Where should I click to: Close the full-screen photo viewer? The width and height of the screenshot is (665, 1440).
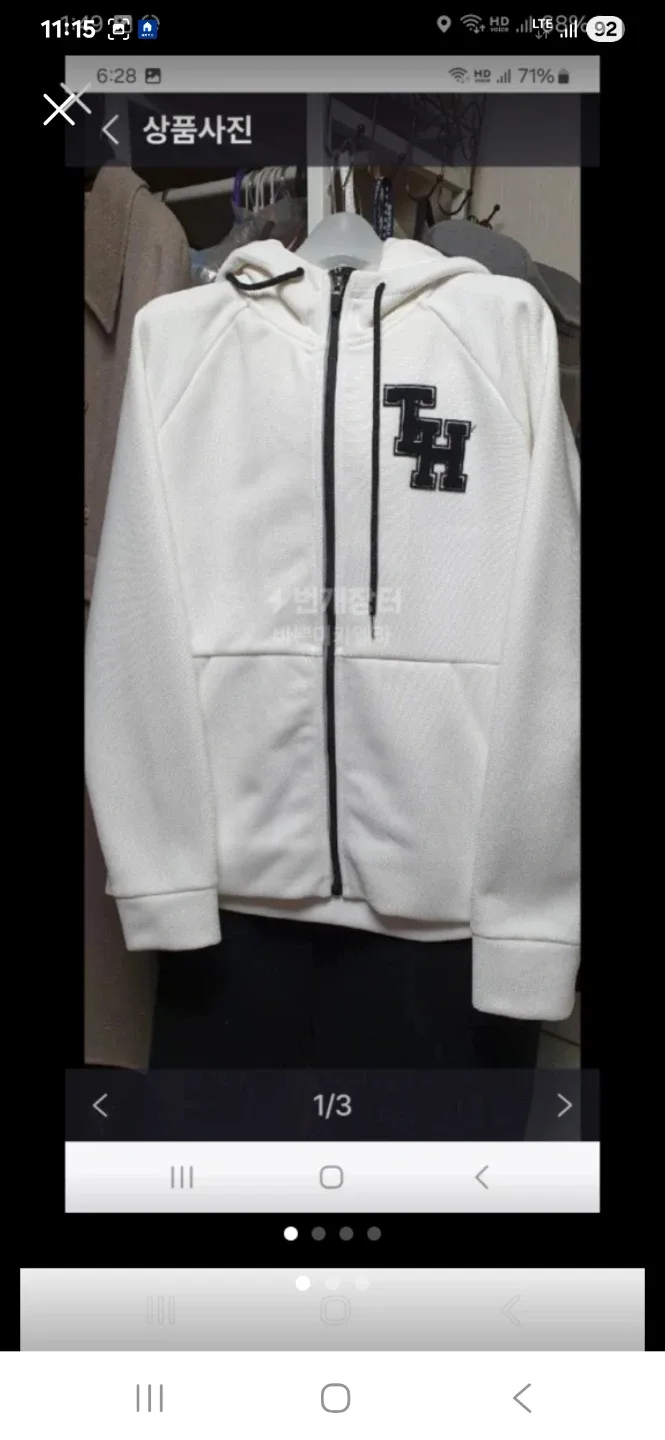[59, 109]
